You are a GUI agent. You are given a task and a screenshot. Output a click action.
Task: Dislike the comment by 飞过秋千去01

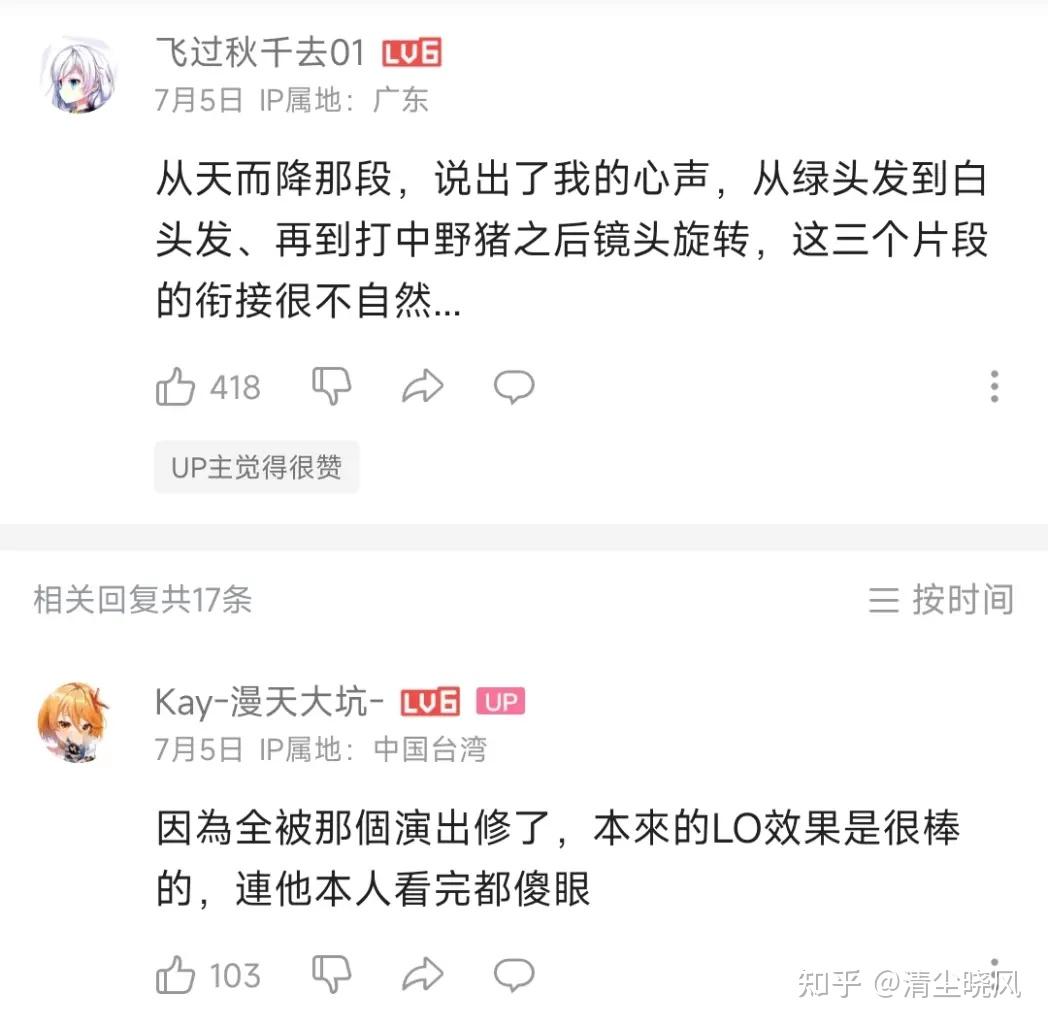pos(331,386)
